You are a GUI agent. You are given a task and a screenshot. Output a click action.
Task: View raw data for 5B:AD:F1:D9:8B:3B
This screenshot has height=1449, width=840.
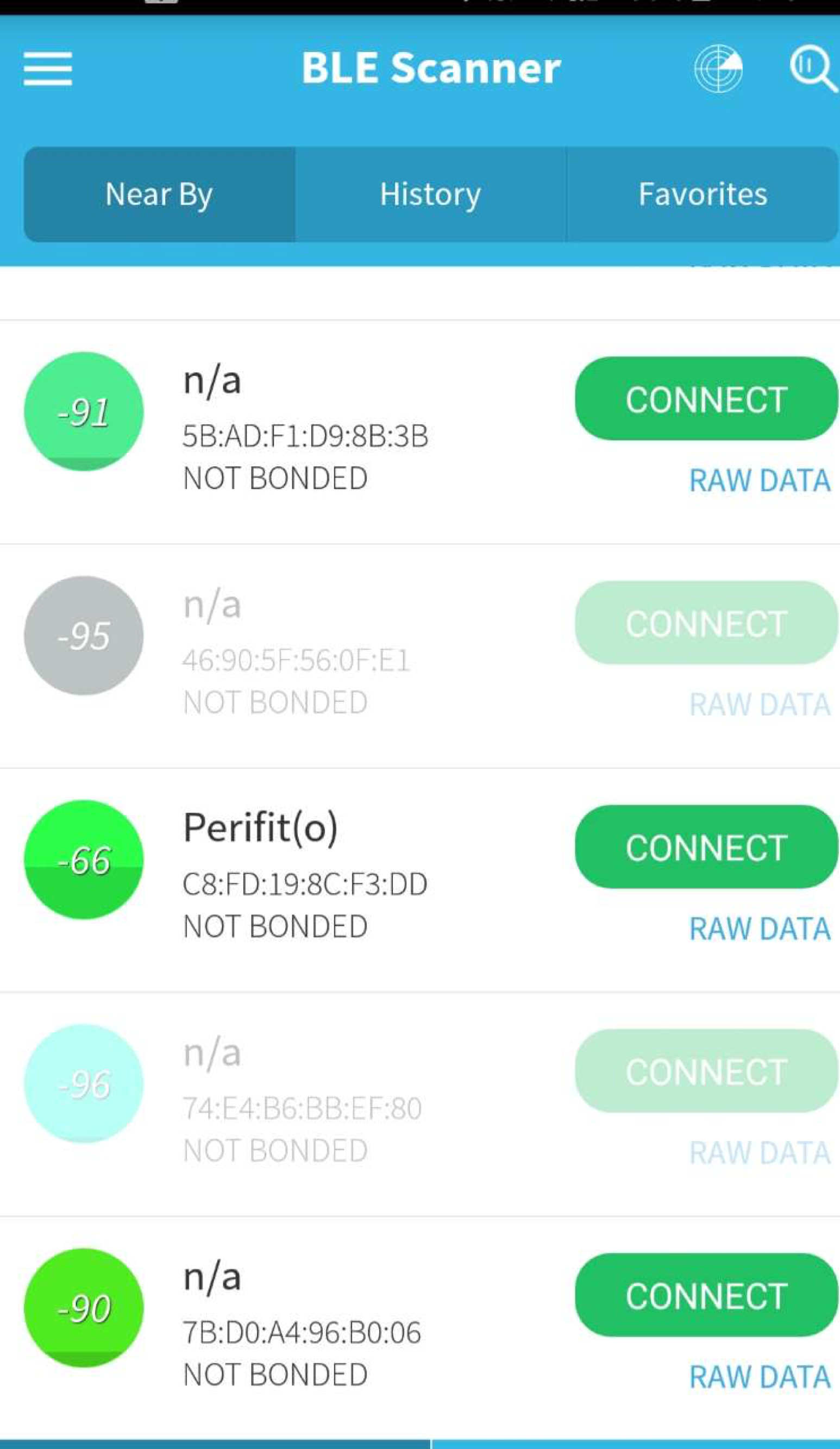(760, 481)
